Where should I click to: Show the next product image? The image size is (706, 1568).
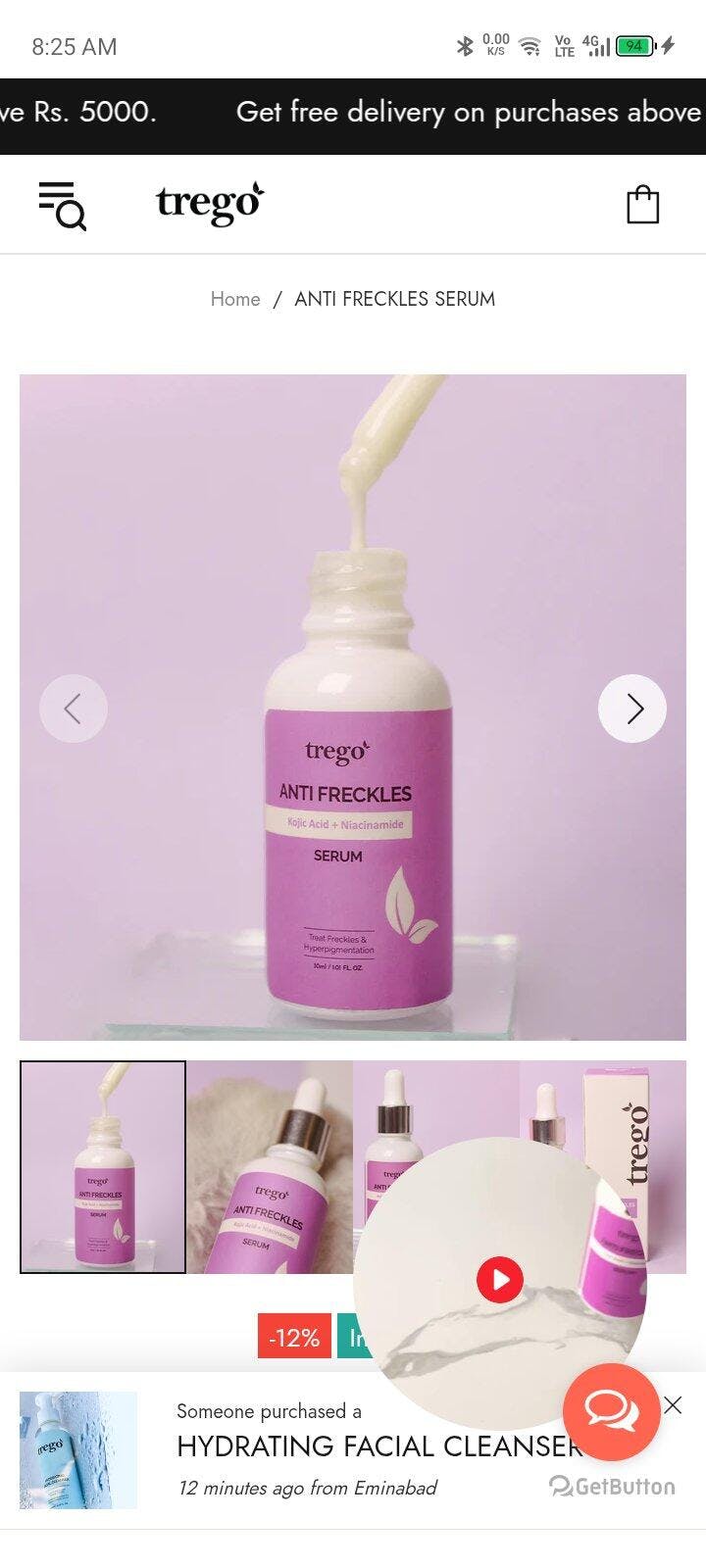pyautogui.click(x=632, y=709)
